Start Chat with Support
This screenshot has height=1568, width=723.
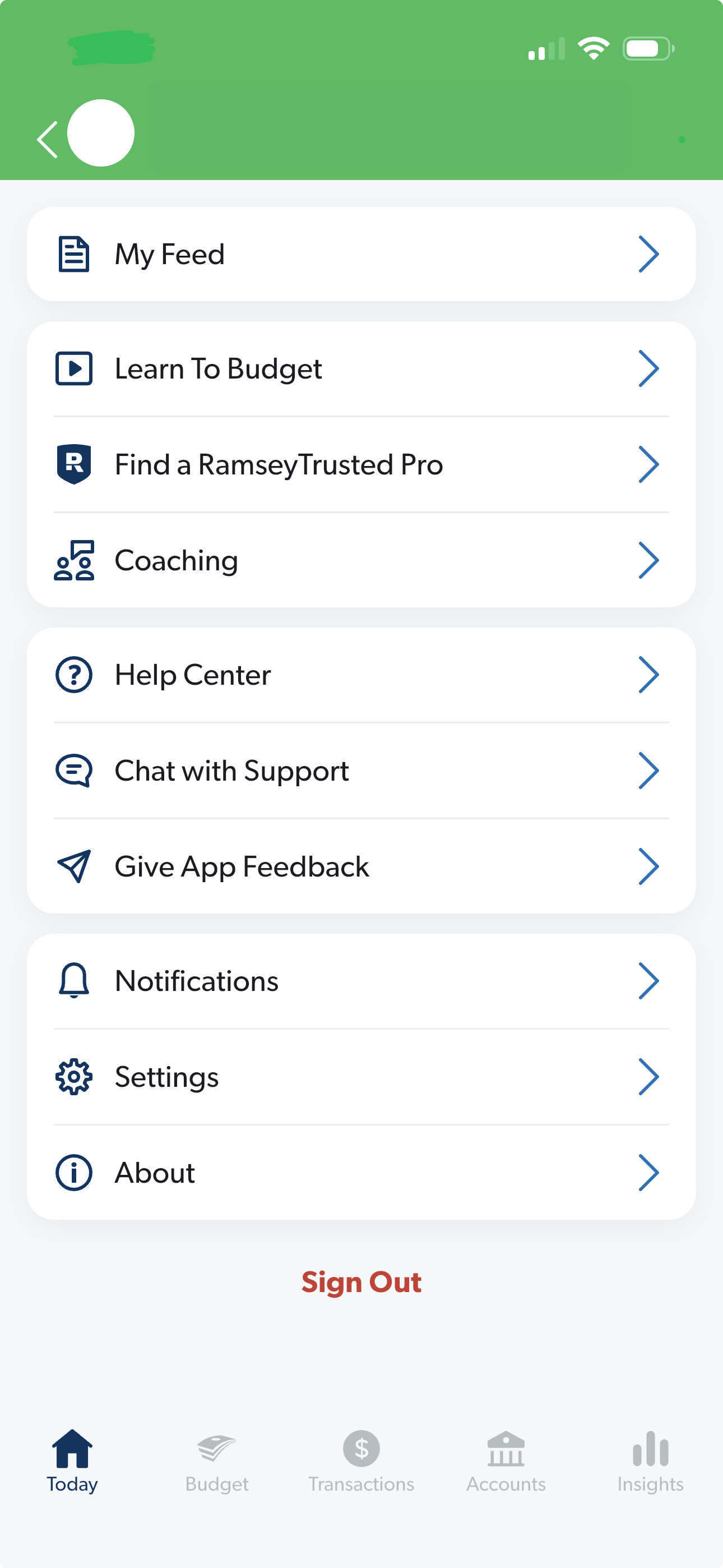pos(361,771)
